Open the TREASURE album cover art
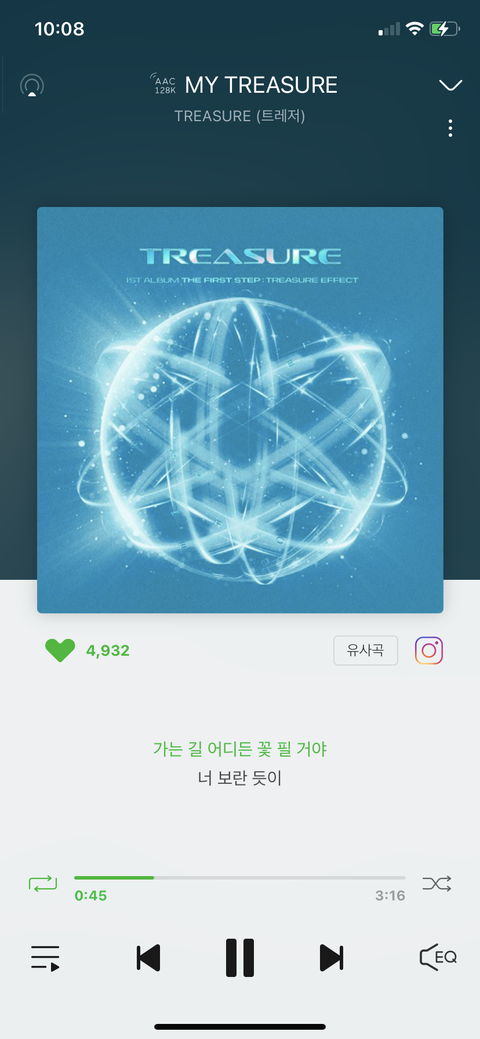Screen dimensions: 480x1039 240,410
